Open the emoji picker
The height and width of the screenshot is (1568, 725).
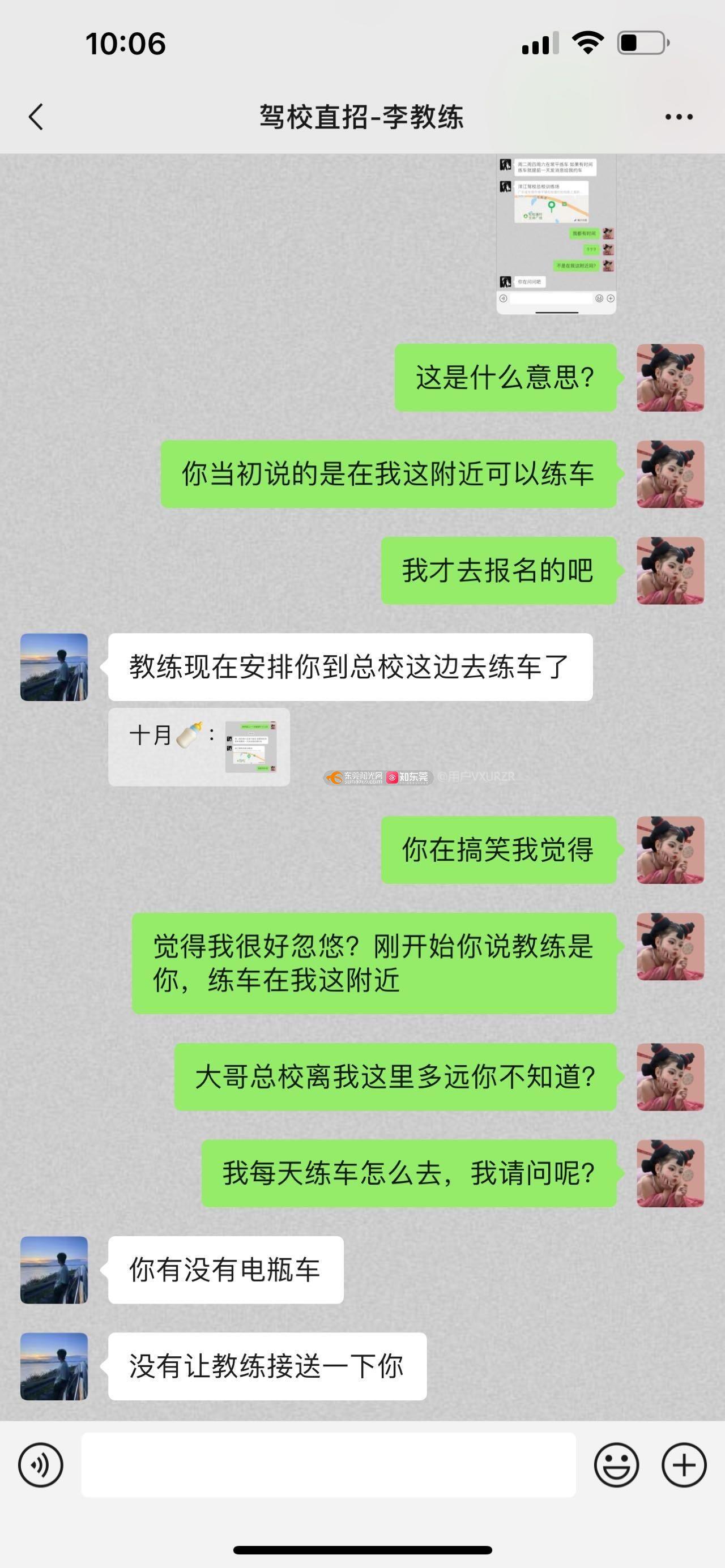pos(616,1464)
